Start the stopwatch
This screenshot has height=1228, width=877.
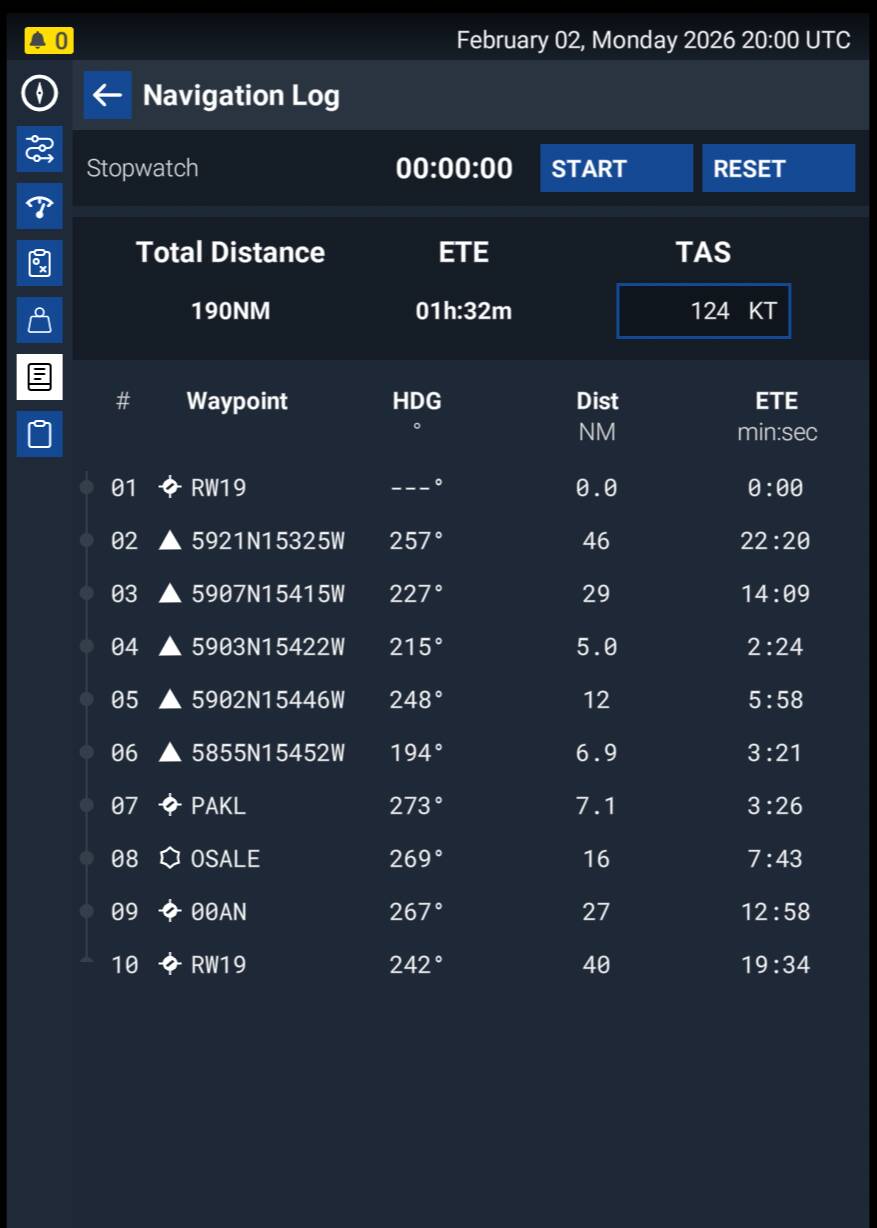click(616, 168)
